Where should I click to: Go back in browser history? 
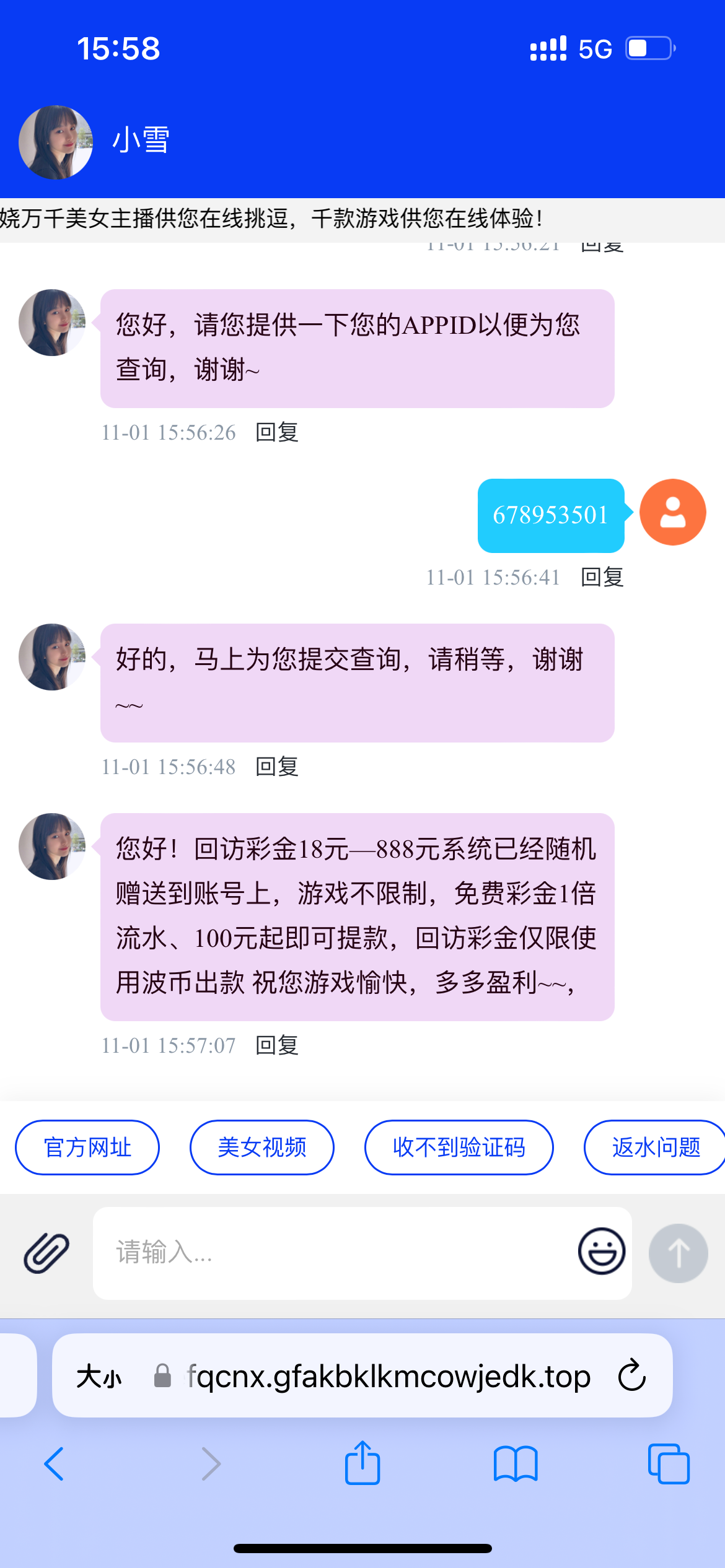pos(55,1464)
